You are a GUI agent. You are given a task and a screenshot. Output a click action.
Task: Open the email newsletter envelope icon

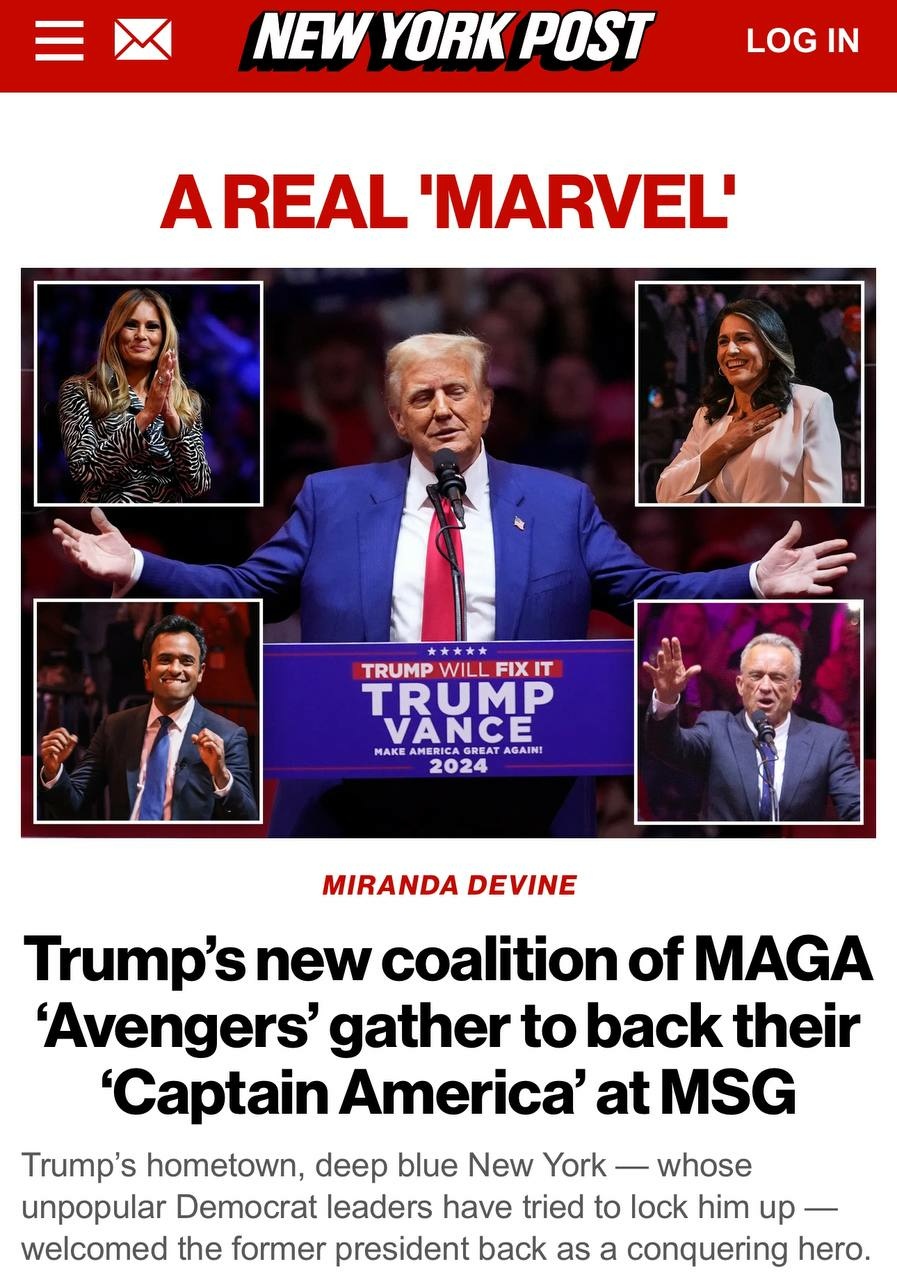click(x=142, y=40)
